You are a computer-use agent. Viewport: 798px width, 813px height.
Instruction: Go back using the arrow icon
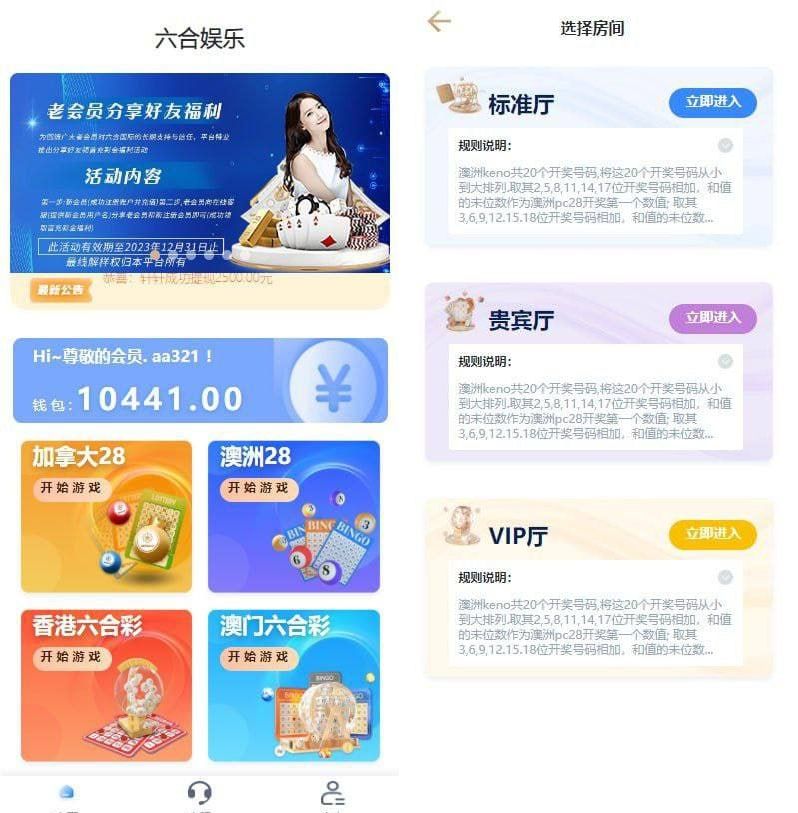click(x=439, y=21)
